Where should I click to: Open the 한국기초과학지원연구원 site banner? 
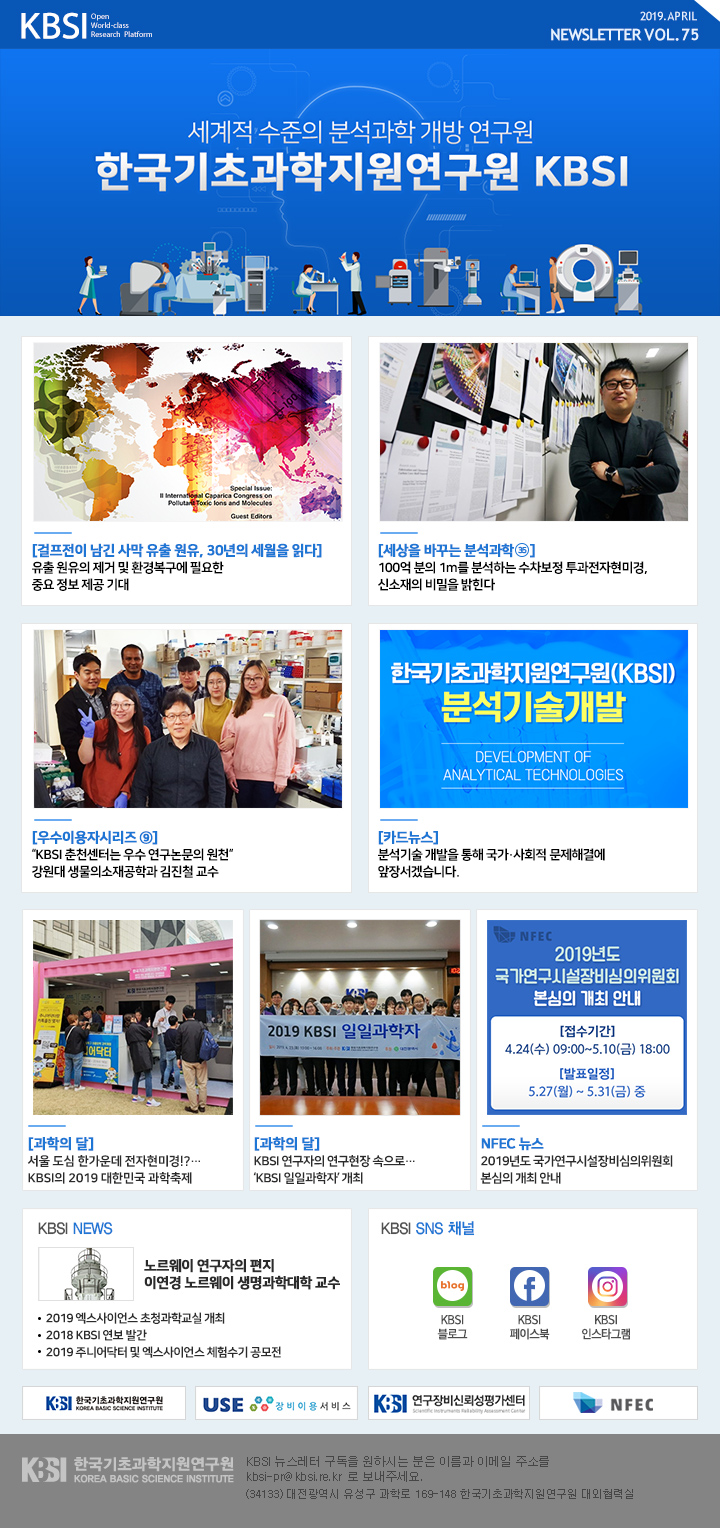(x=104, y=1403)
